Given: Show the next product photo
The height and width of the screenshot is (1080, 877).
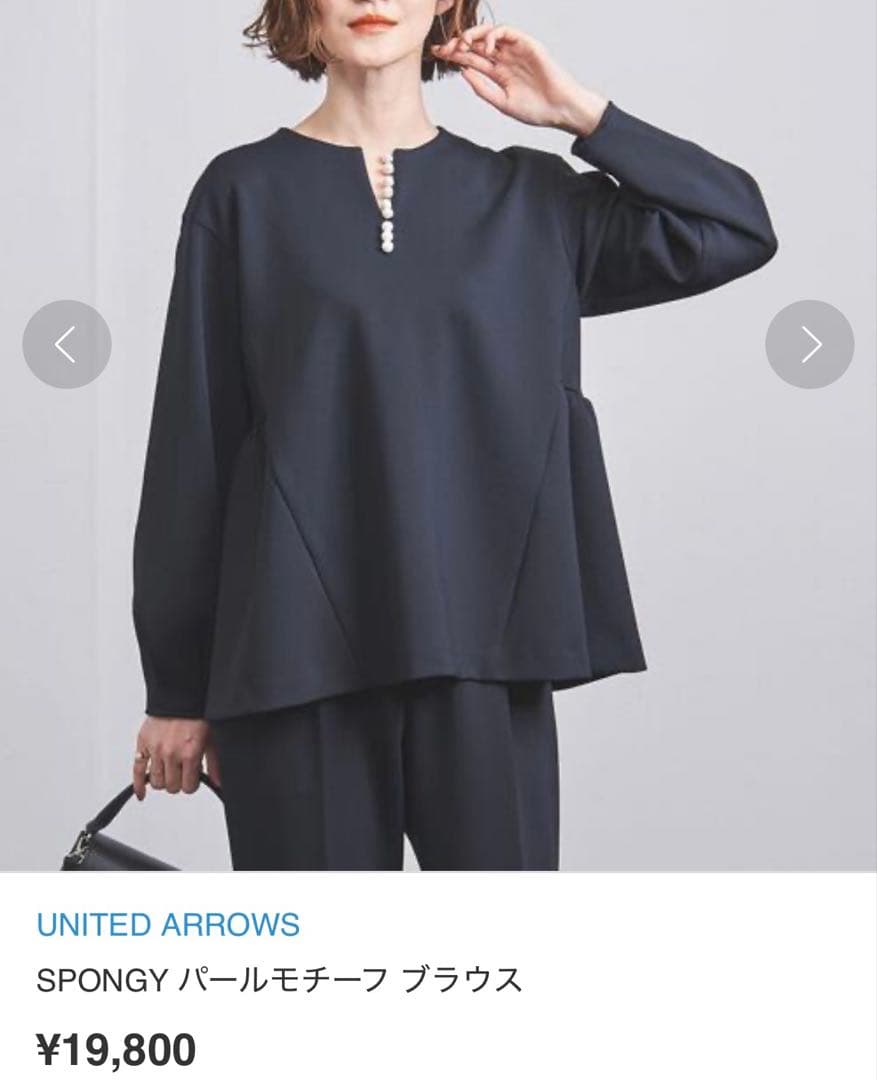Looking at the screenshot, I should 809,344.
